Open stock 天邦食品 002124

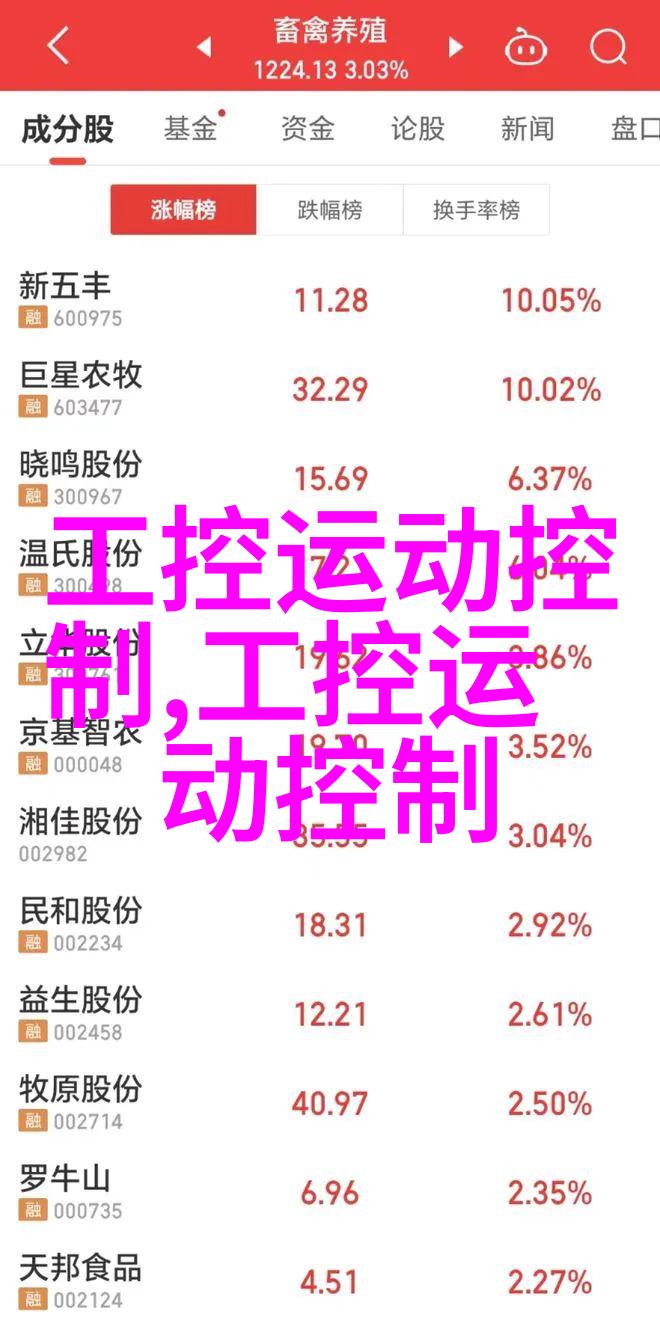click(x=330, y=1279)
